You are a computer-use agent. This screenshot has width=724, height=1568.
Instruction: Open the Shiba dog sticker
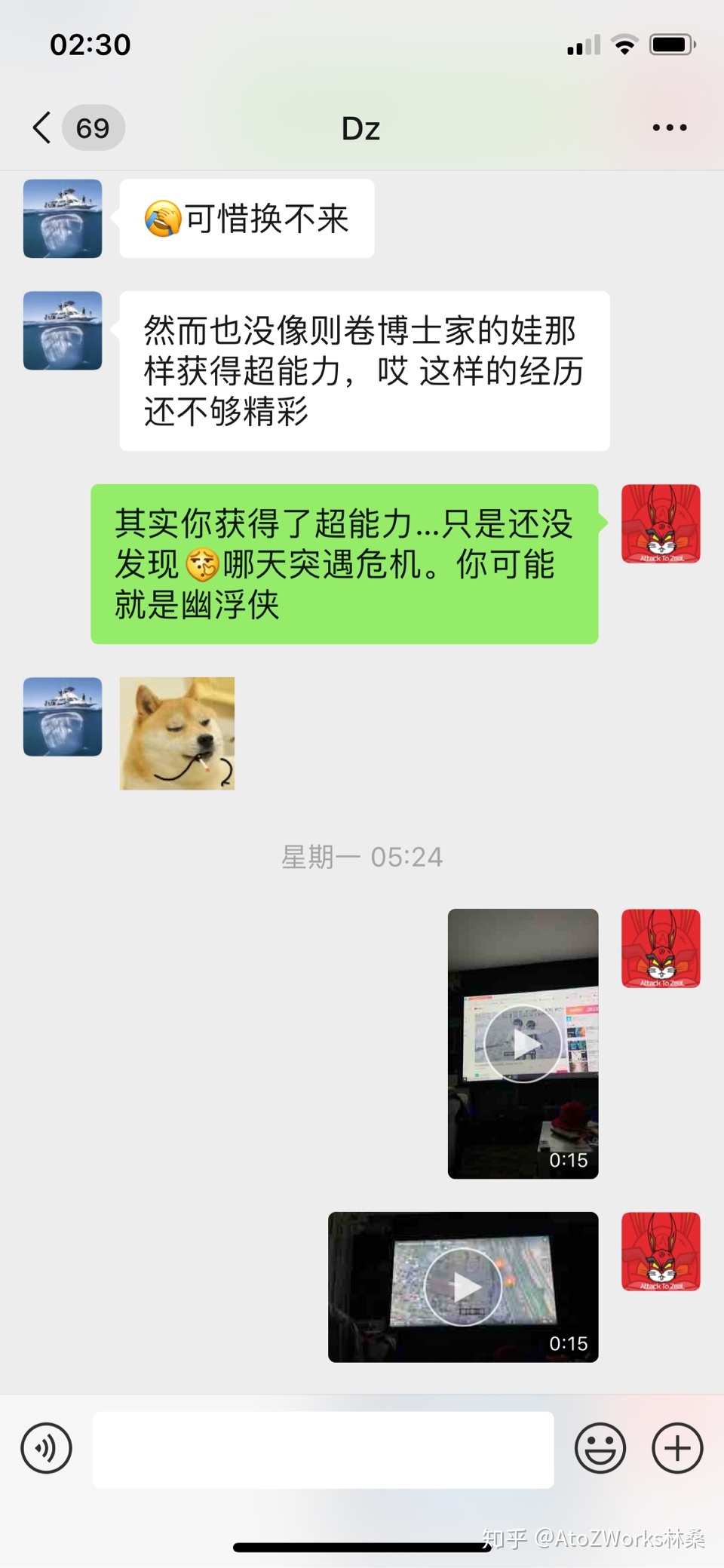click(177, 733)
